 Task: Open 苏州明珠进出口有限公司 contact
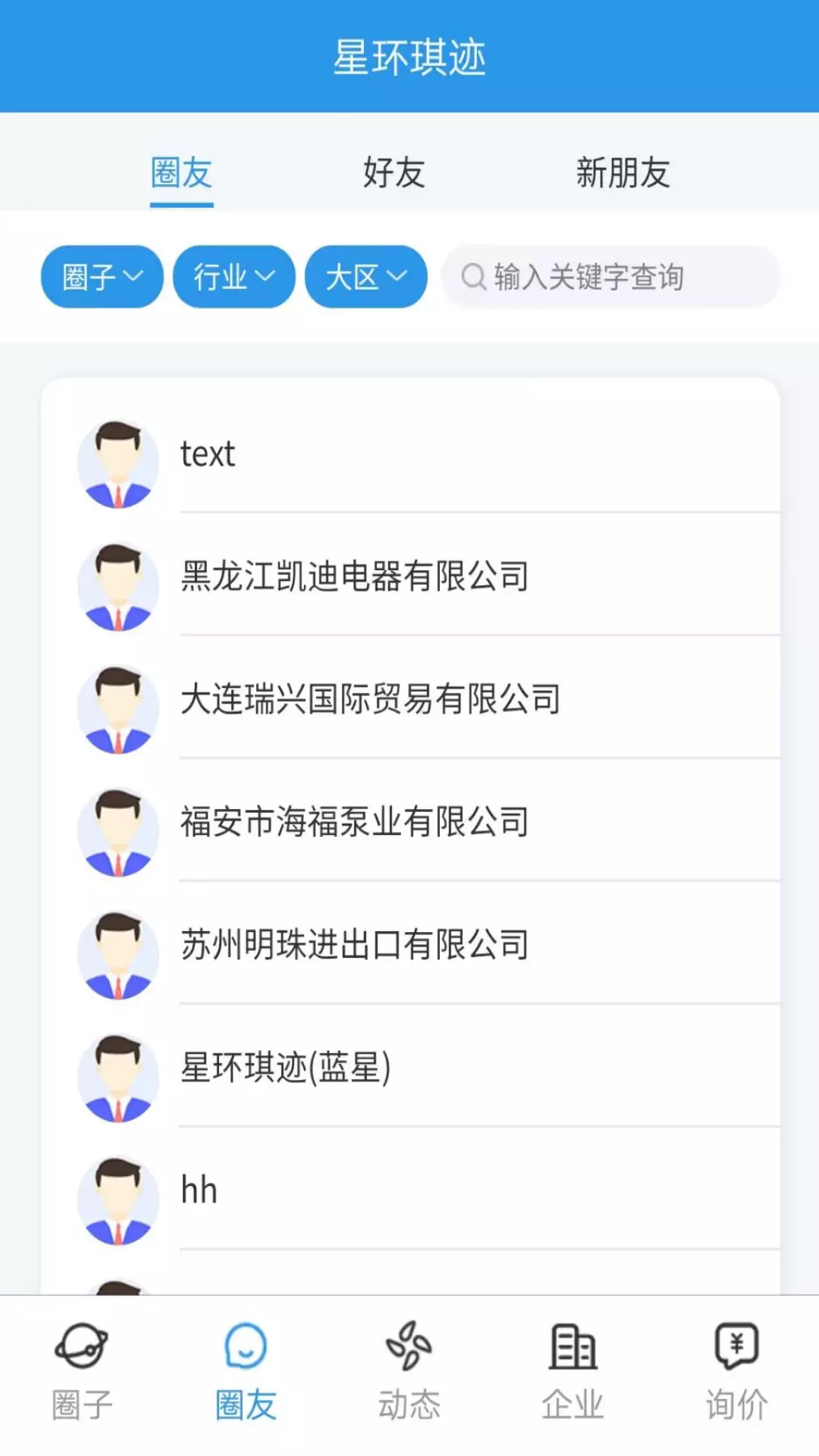pos(410,945)
